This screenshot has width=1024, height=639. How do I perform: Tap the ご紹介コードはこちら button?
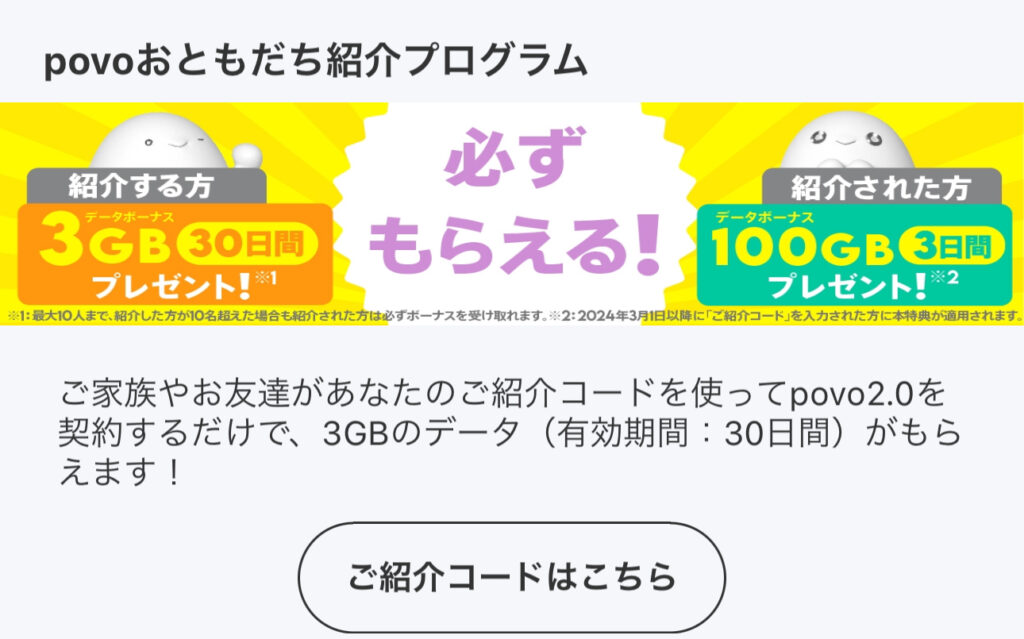click(x=511, y=577)
